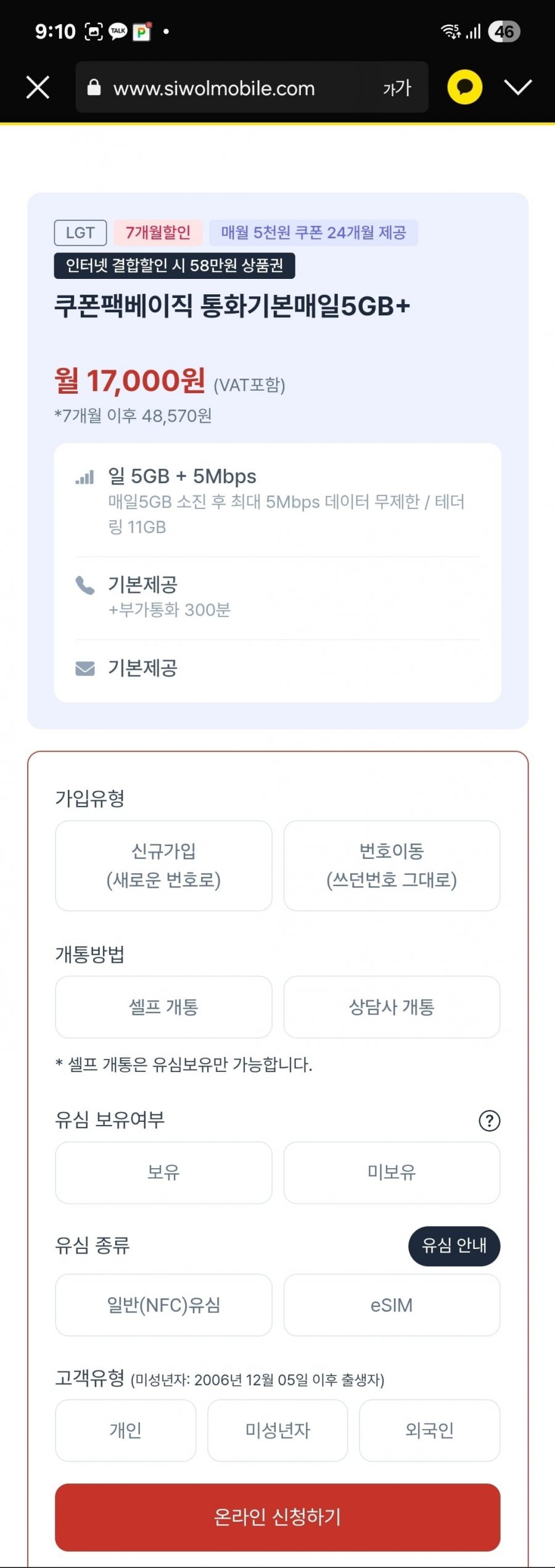Open the 유심 보유여부 help icon

490,1121
